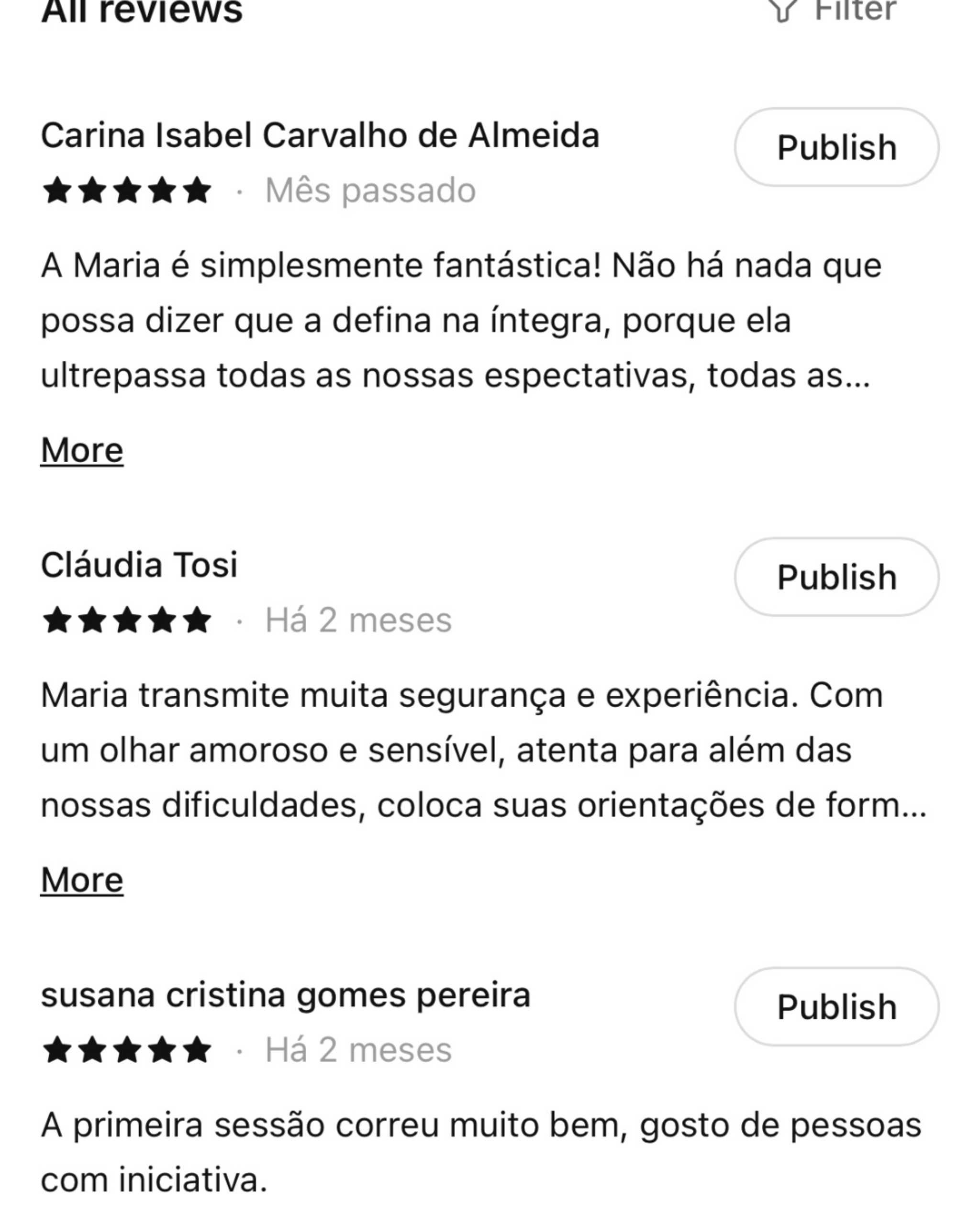Publish Cláudia Tosi's review
This screenshot has height=1225, width=980.
(836, 577)
